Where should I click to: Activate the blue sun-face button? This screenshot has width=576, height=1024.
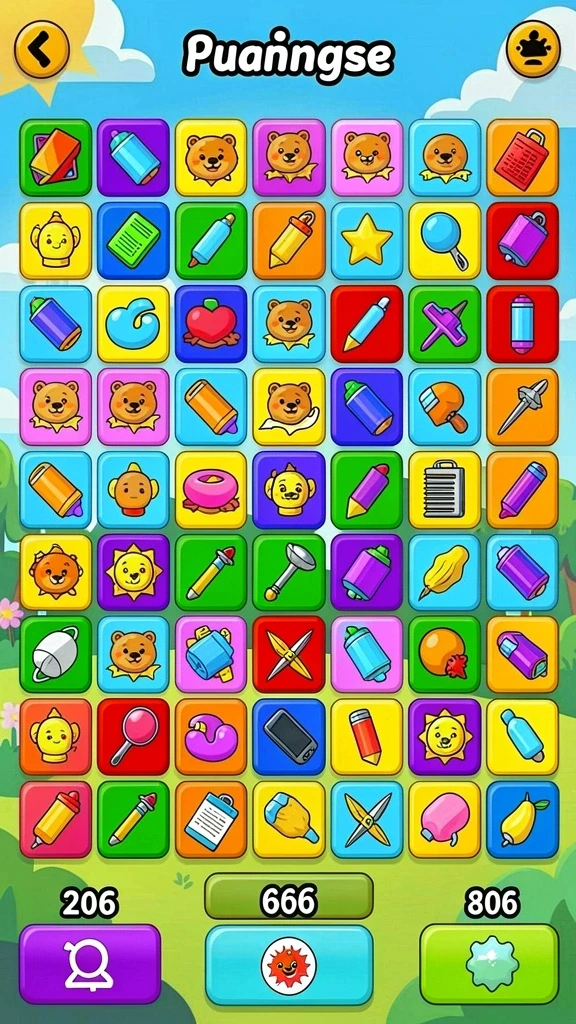click(289, 965)
